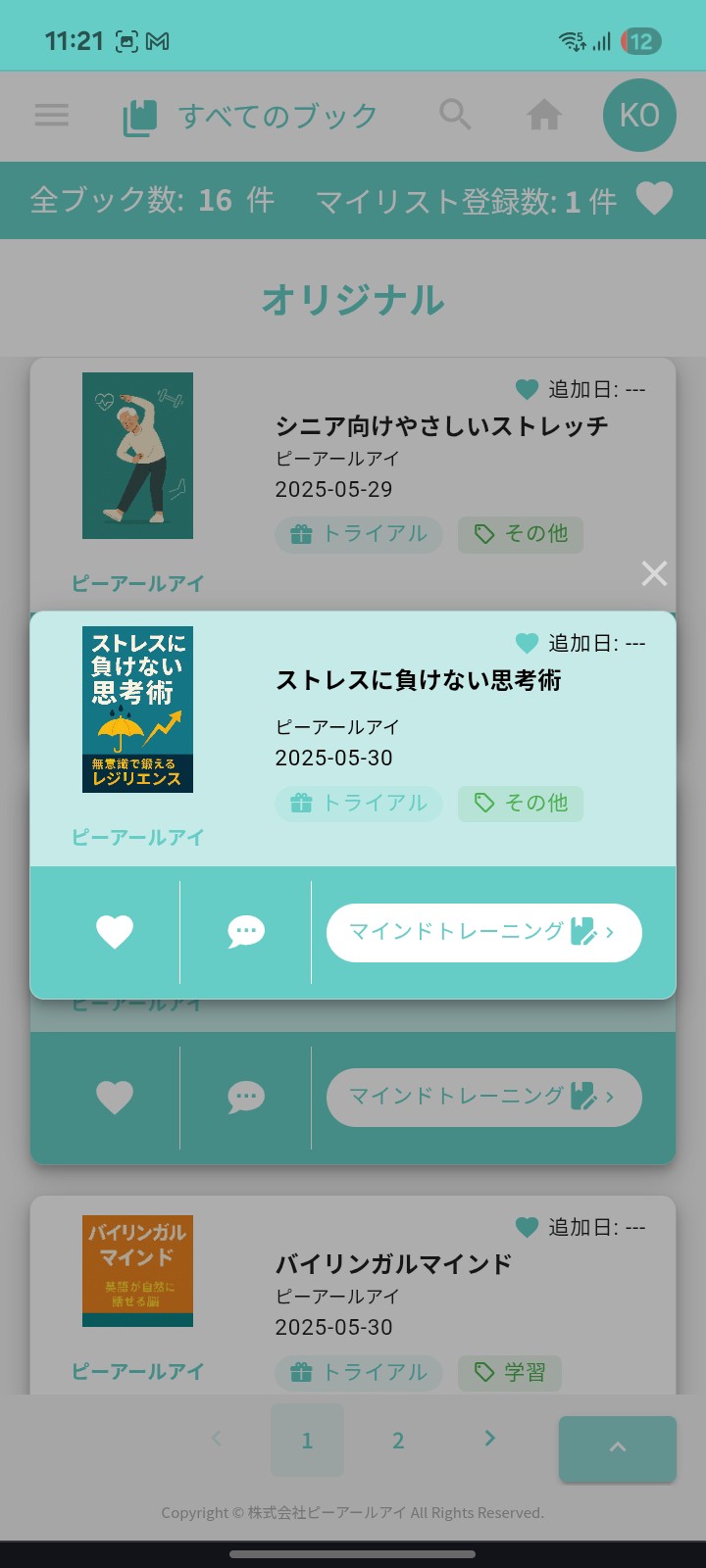Open the search icon in the header
Viewport: 706px width, 1568px height.
(x=455, y=115)
